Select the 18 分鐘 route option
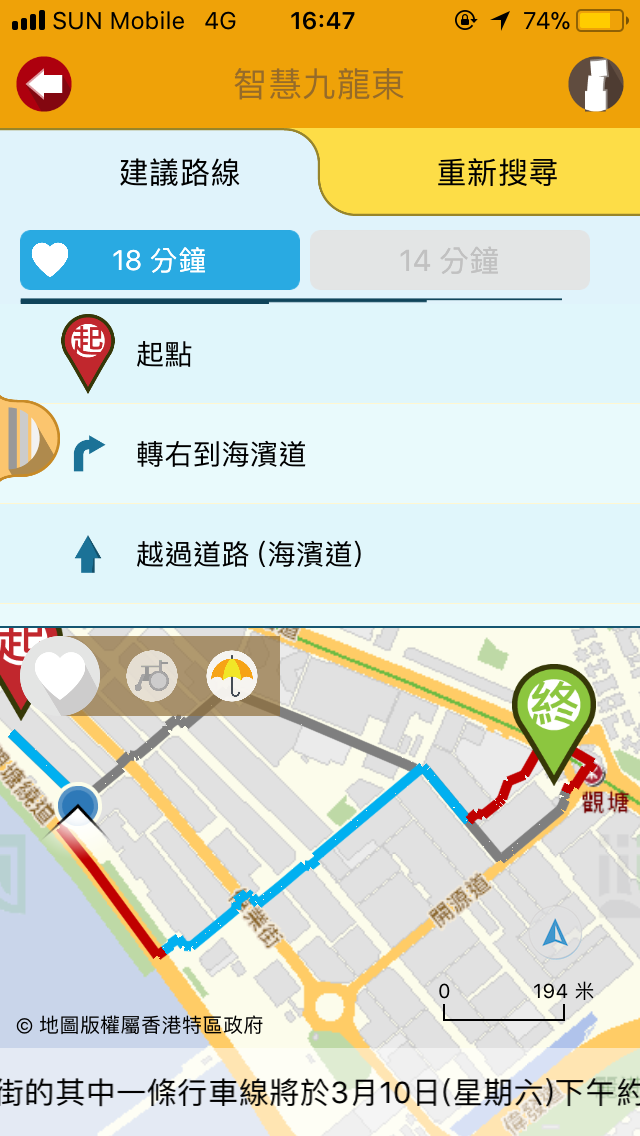 160,261
